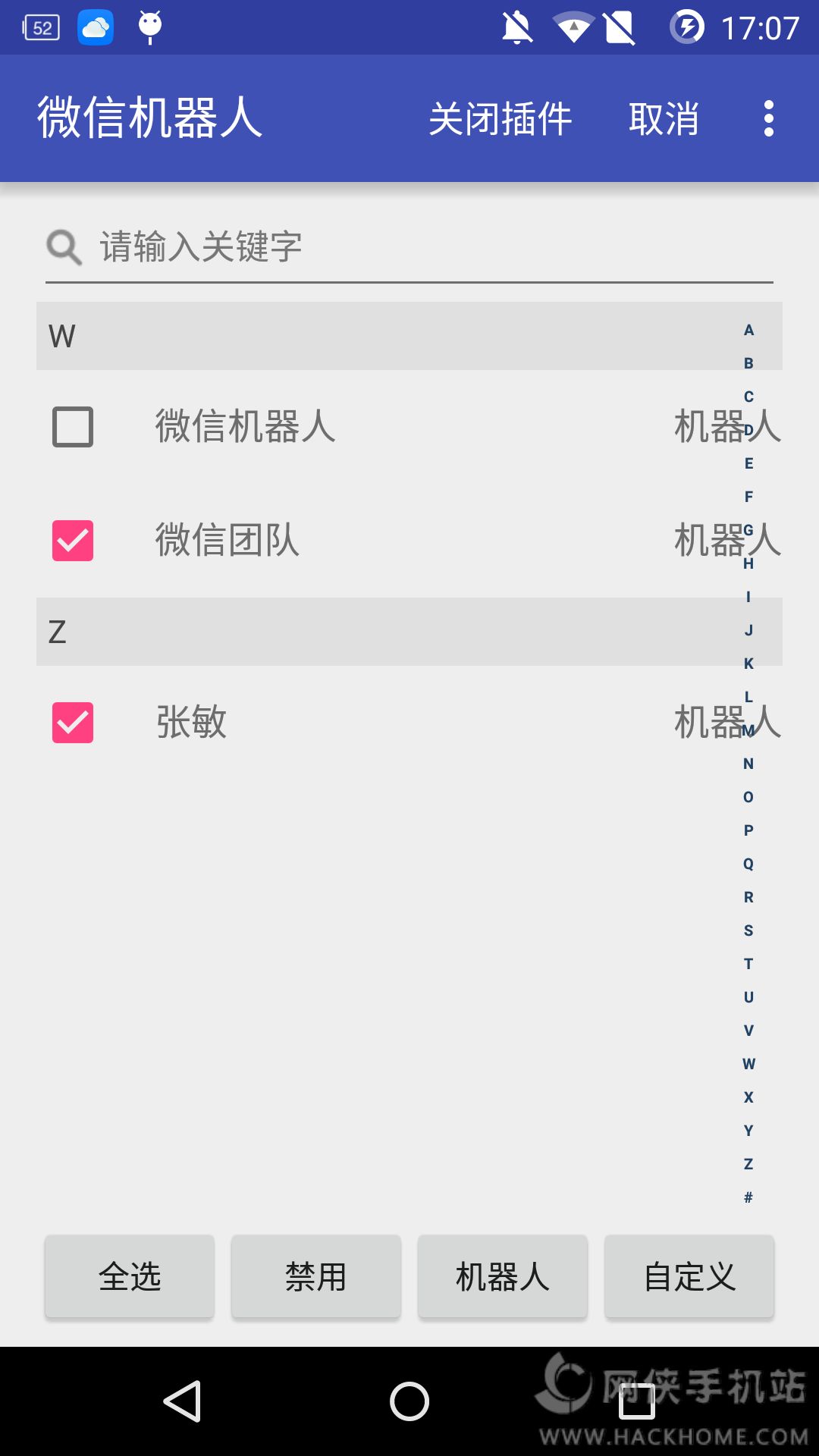Go to the system home screen
Image resolution: width=819 pixels, height=1456 pixels.
[409, 1401]
